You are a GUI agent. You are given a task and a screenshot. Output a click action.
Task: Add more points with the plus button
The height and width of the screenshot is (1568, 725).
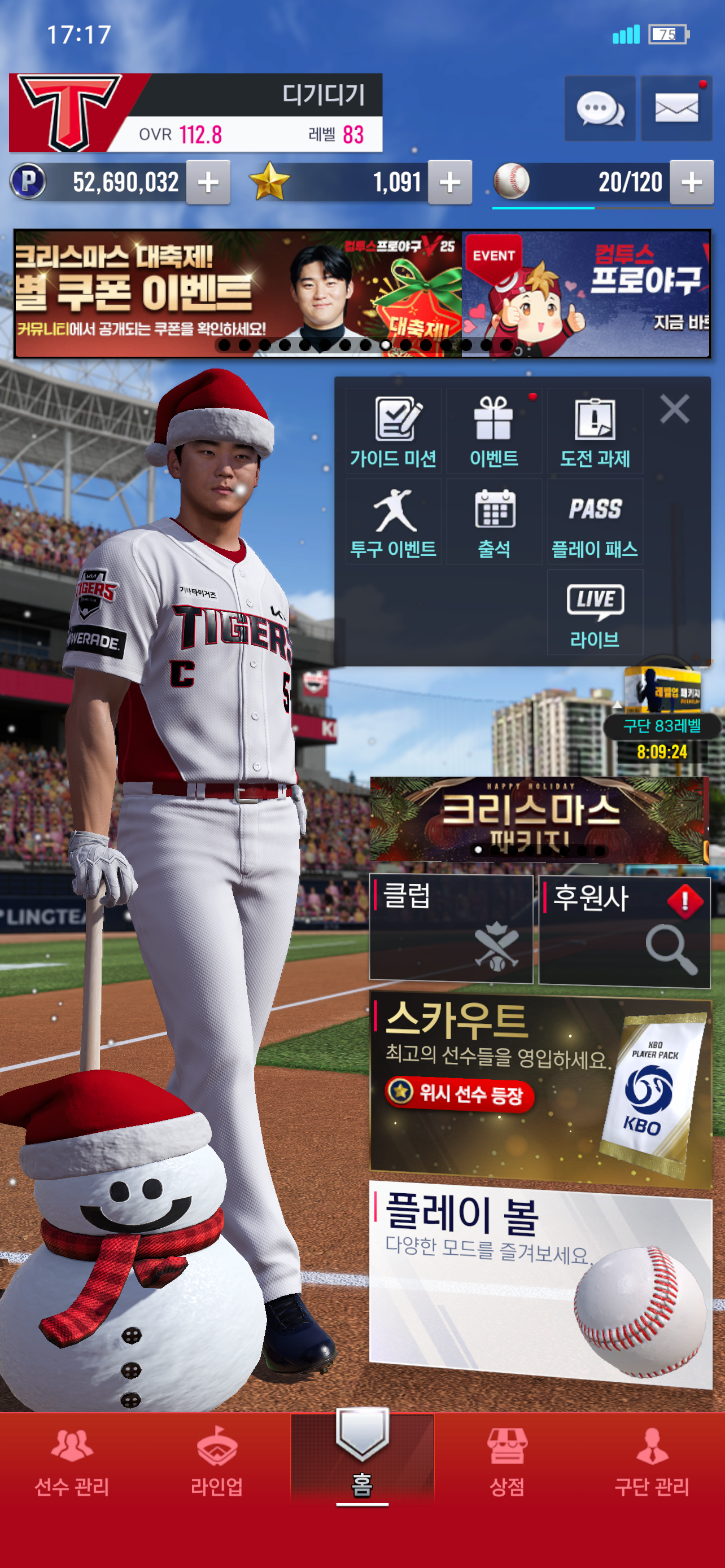click(208, 182)
